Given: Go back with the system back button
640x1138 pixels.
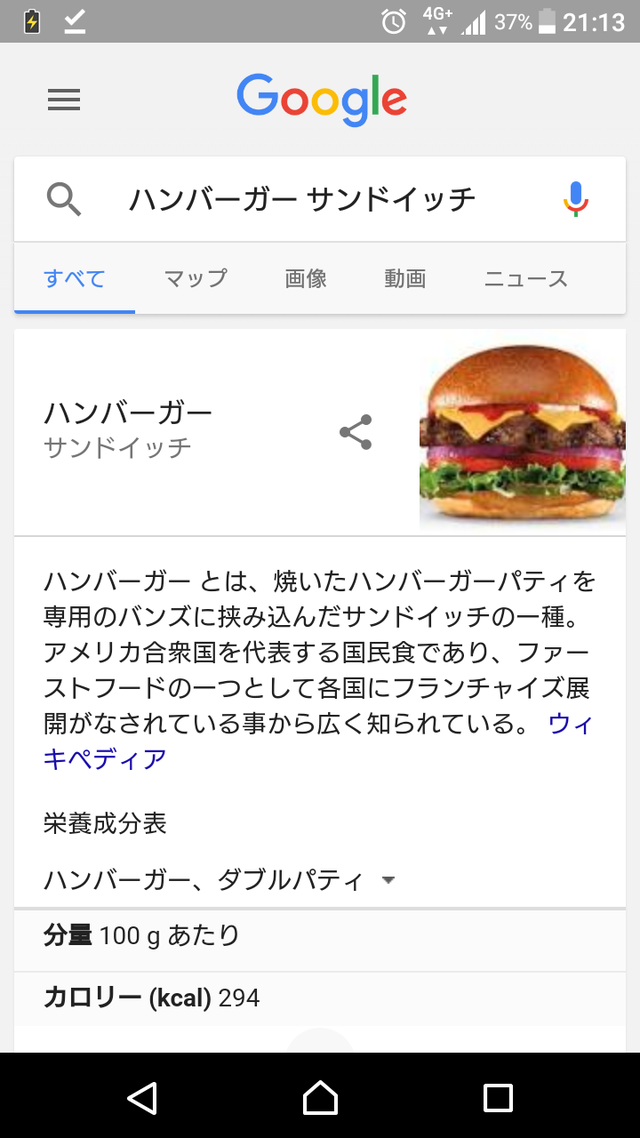Looking at the screenshot, I should click(142, 1098).
